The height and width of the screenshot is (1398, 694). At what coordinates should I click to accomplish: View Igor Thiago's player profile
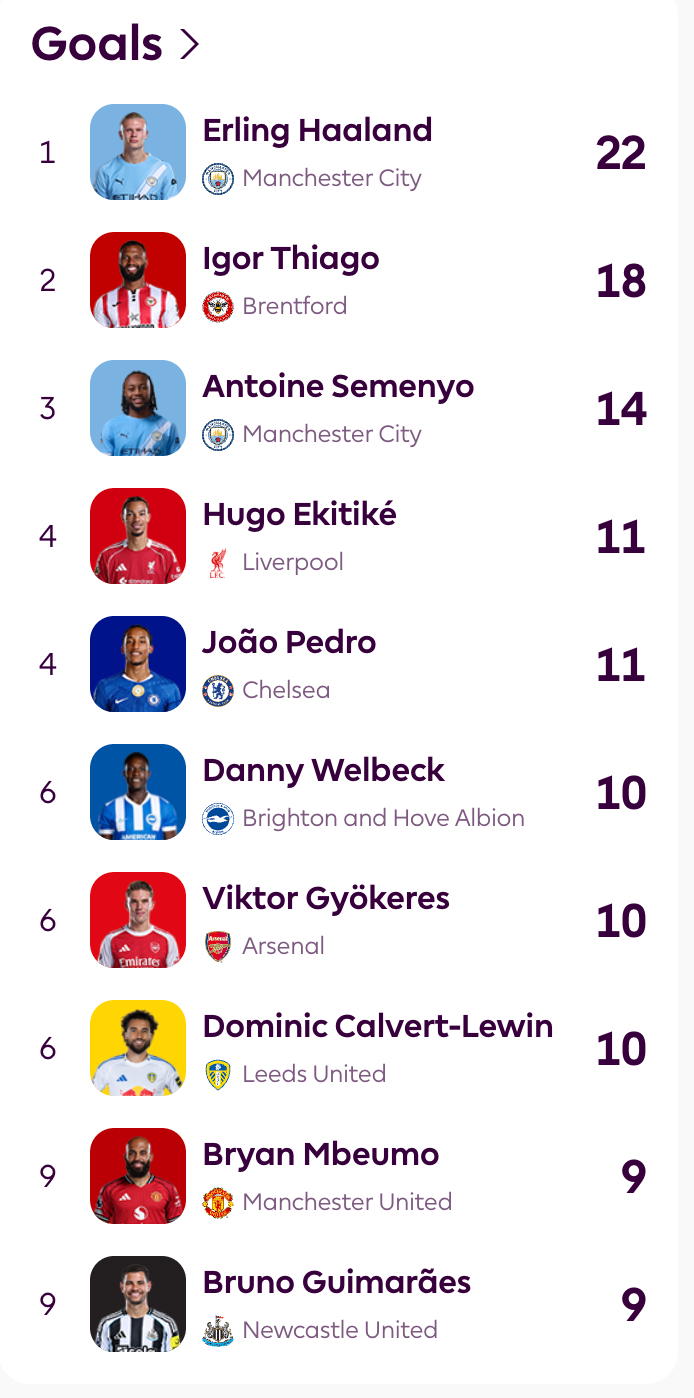tap(290, 259)
